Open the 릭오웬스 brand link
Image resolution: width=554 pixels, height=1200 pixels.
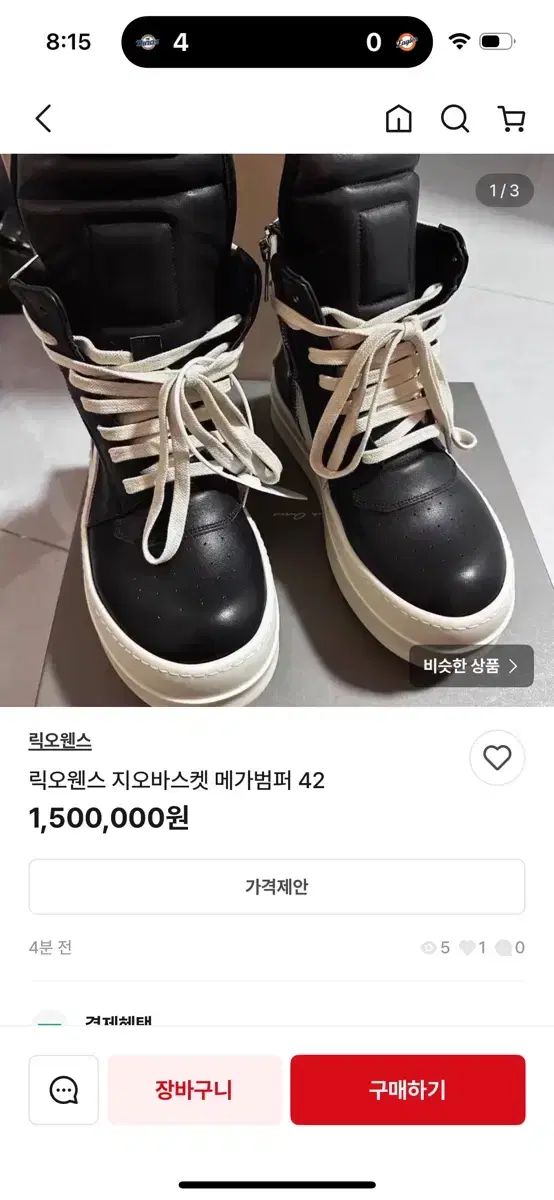pyautogui.click(x=60, y=741)
